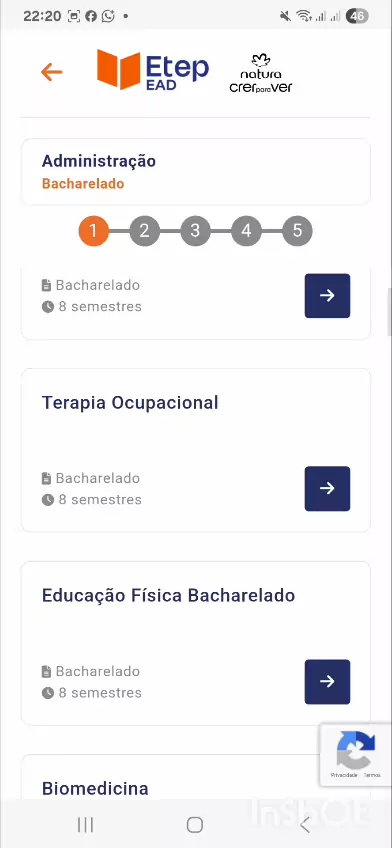
Task: Open the Terapia Ocupacional course arrow button
Action: (x=327, y=488)
